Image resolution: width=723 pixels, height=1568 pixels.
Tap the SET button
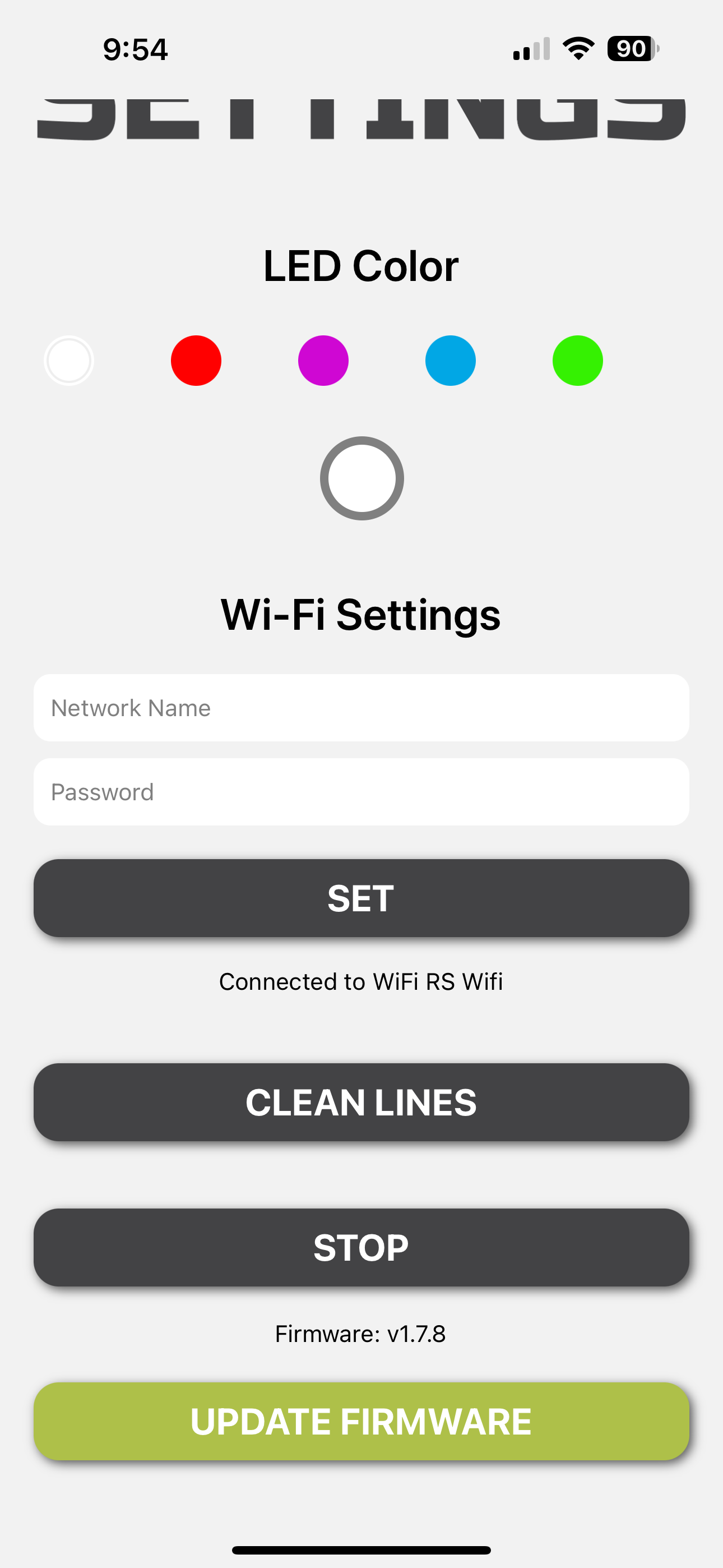point(361,898)
